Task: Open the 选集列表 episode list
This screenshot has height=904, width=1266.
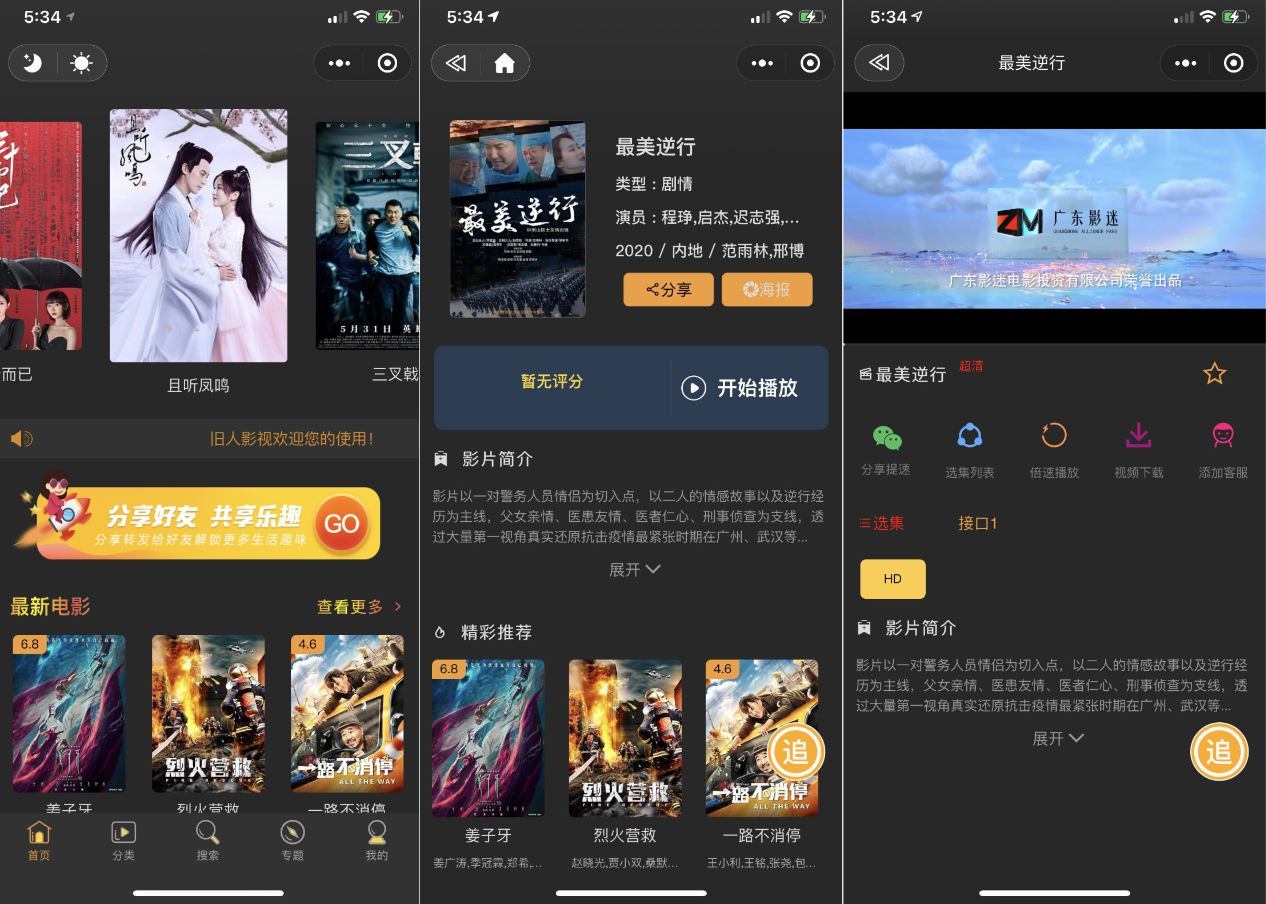Action: [x=969, y=448]
